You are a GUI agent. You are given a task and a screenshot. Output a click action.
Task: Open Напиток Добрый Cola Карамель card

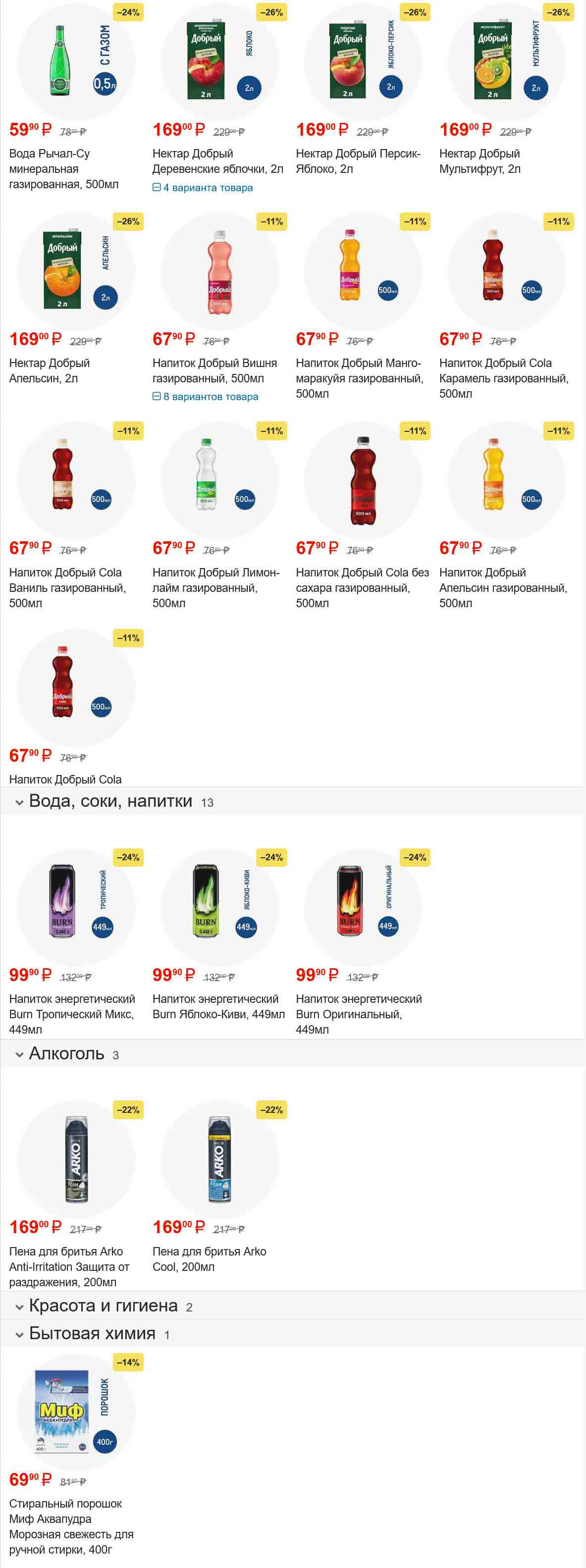tap(503, 378)
